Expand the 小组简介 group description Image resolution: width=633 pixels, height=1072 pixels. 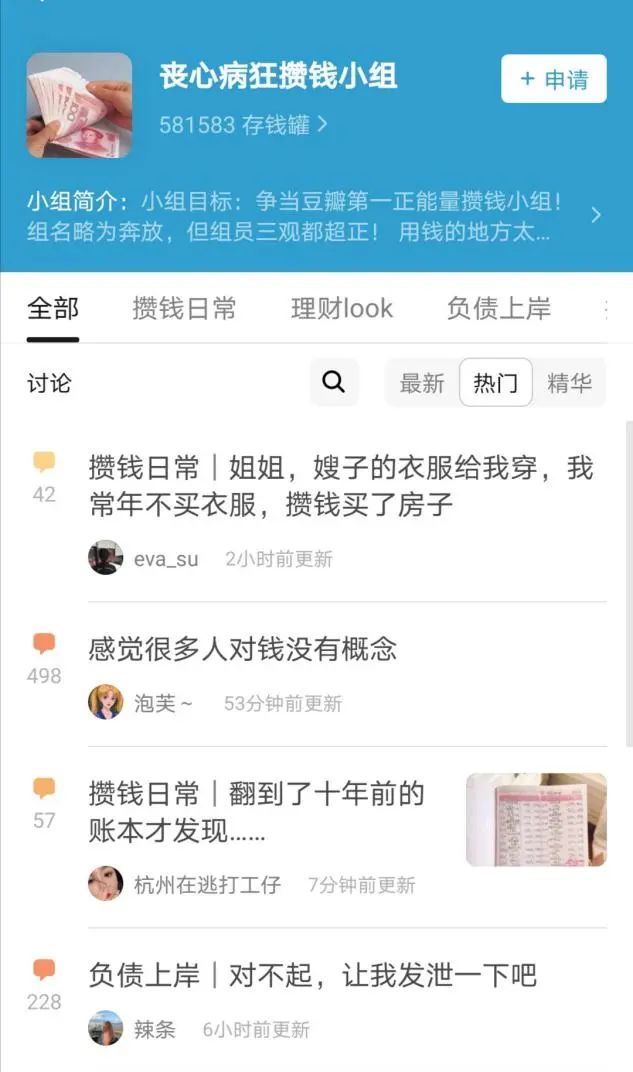click(596, 215)
